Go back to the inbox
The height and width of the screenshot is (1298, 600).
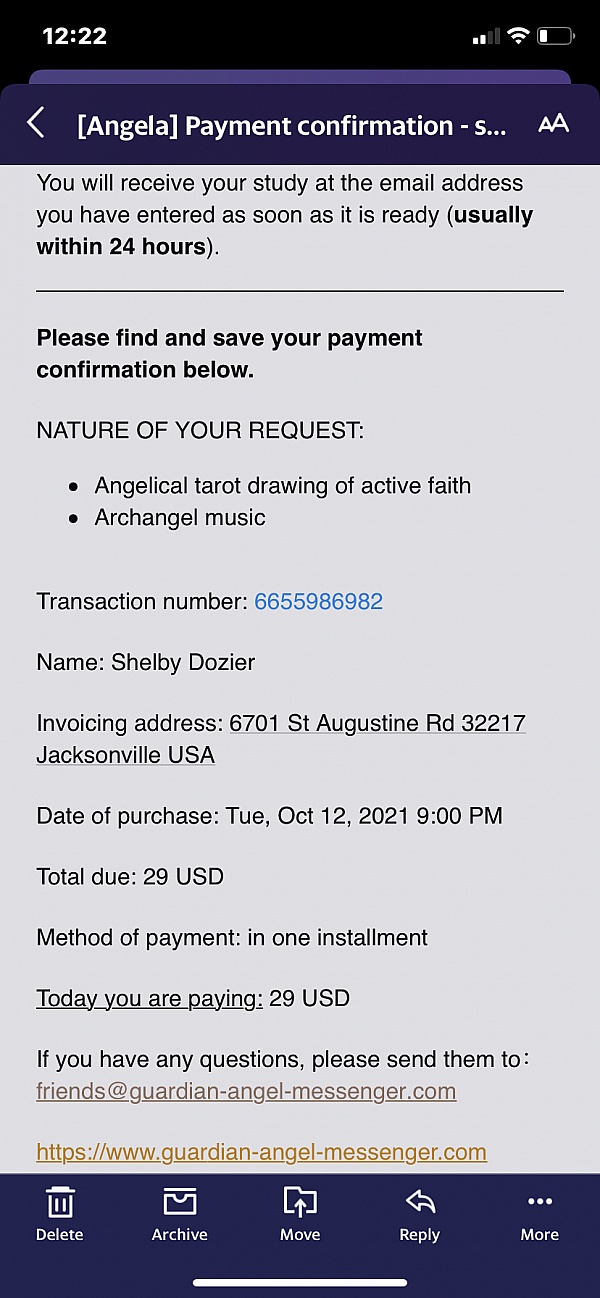(x=36, y=124)
